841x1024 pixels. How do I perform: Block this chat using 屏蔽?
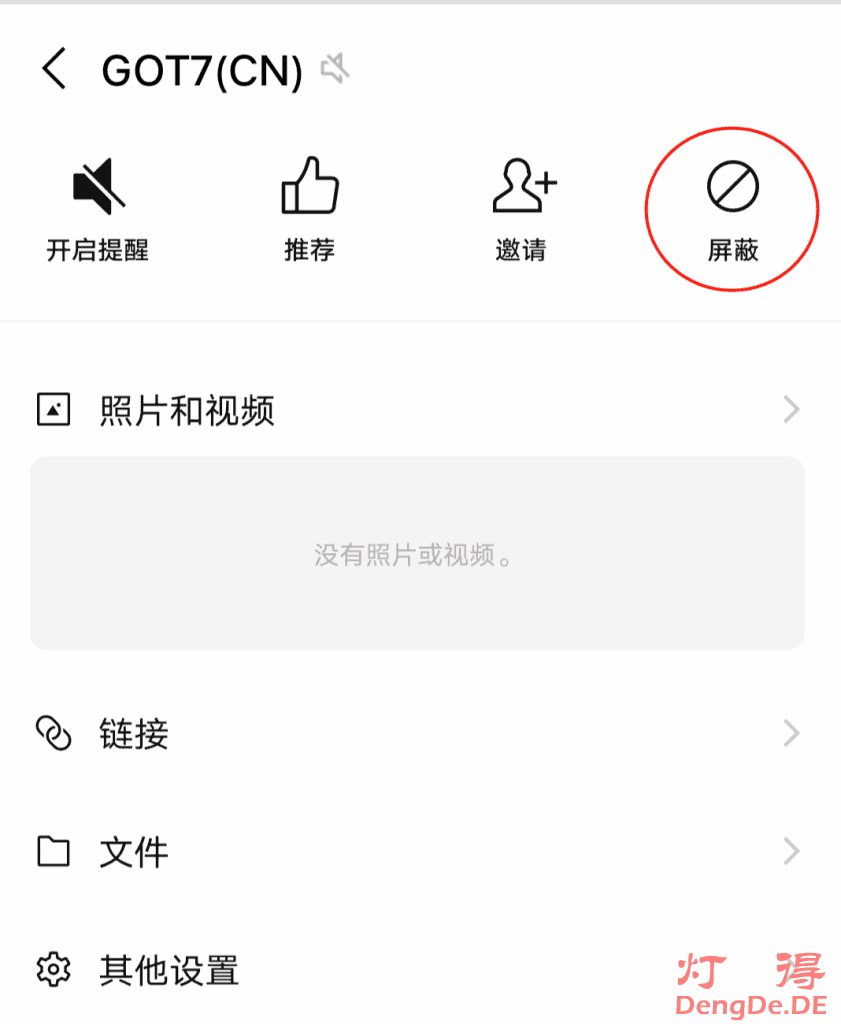pyautogui.click(x=733, y=208)
